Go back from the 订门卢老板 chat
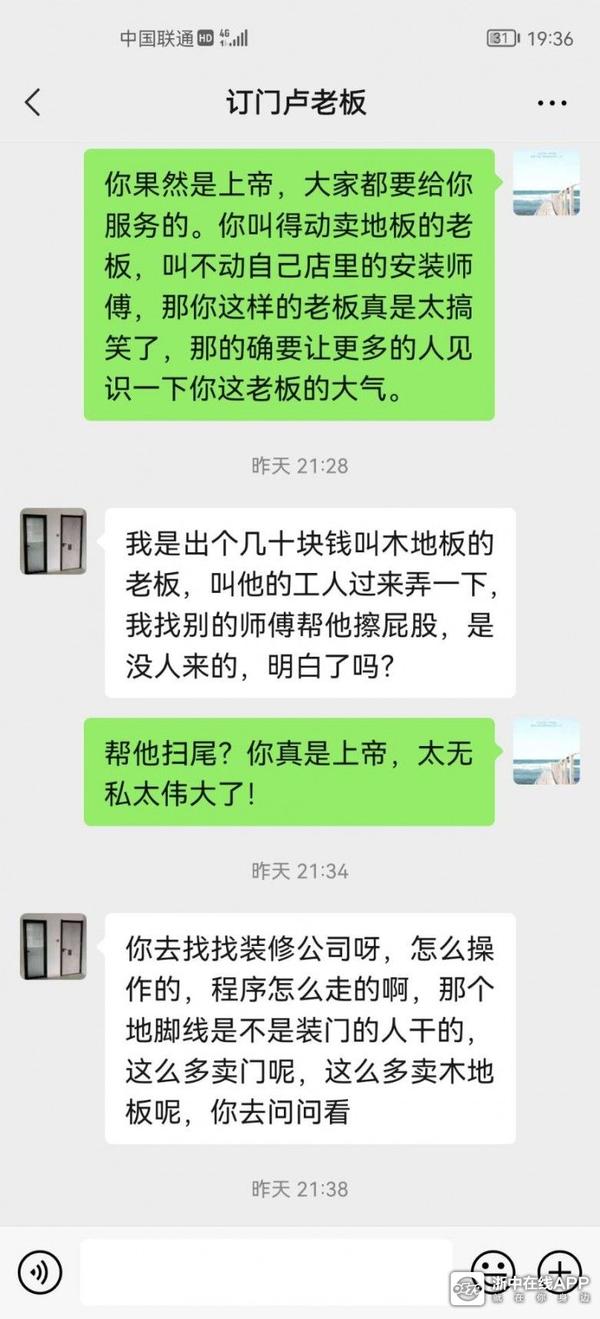This screenshot has height=1319, width=600. tap(33, 102)
